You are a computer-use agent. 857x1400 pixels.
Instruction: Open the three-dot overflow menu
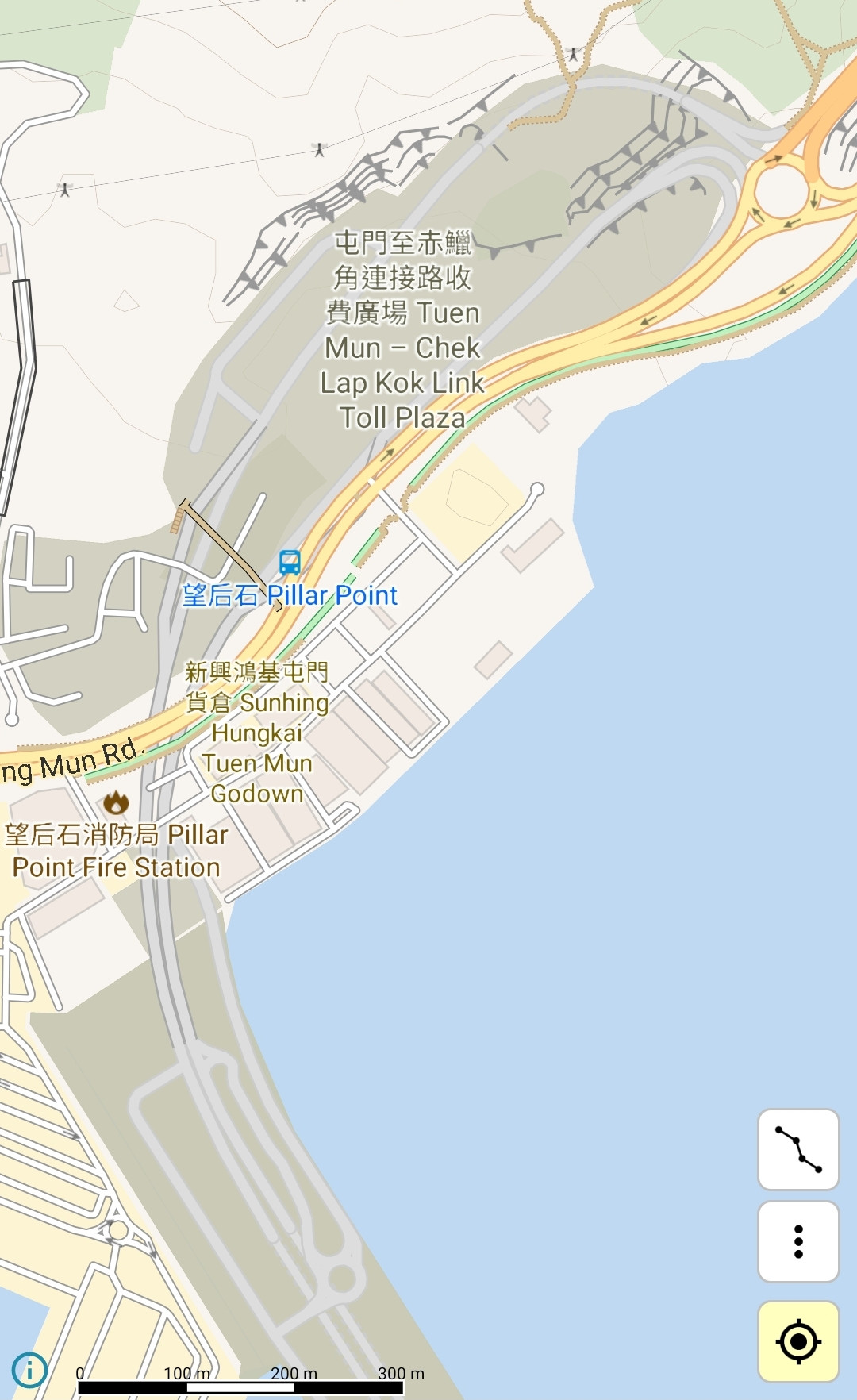[798, 1242]
